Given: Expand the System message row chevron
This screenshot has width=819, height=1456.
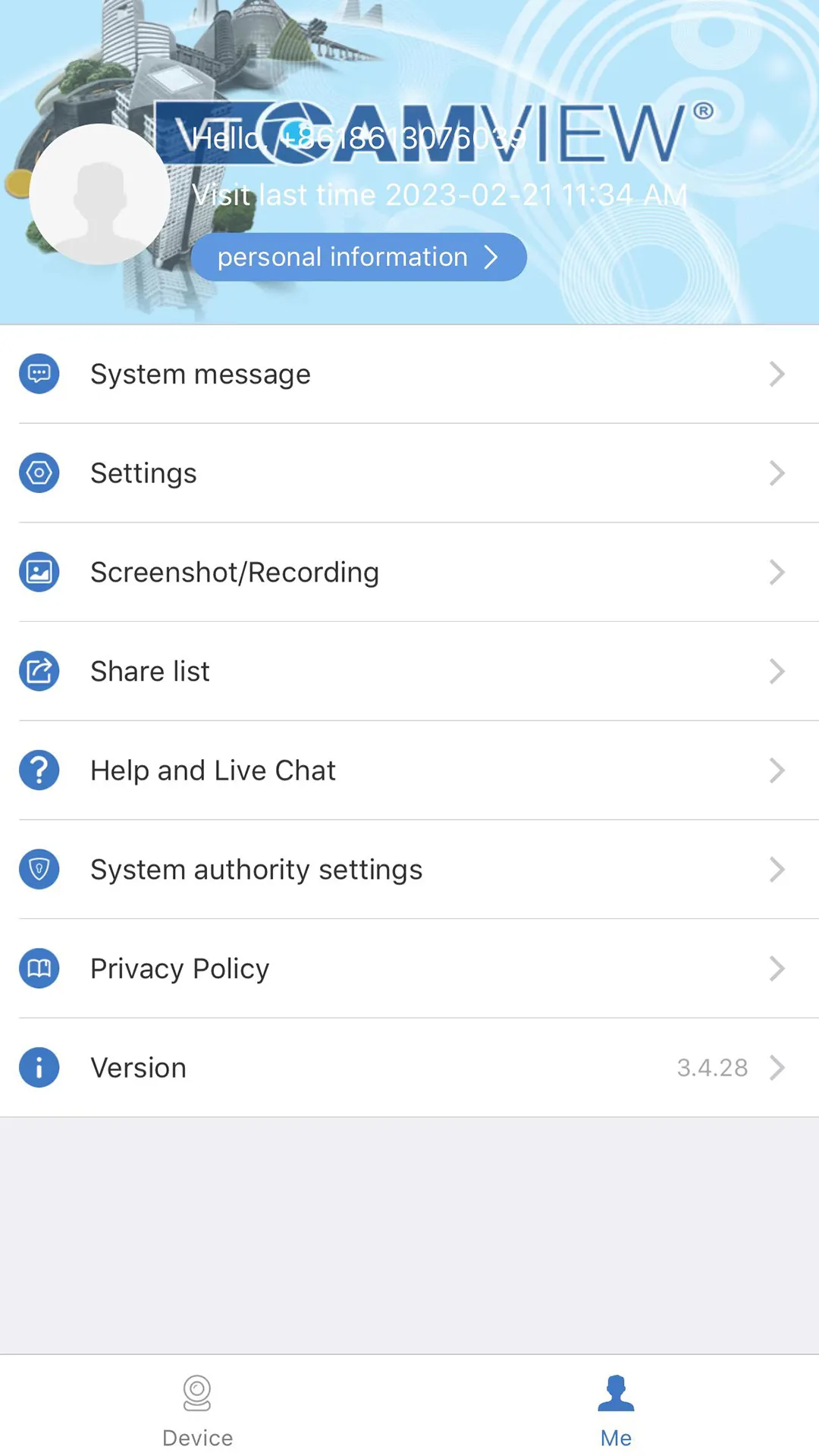Looking at the screenshot, I should point(777,373).
